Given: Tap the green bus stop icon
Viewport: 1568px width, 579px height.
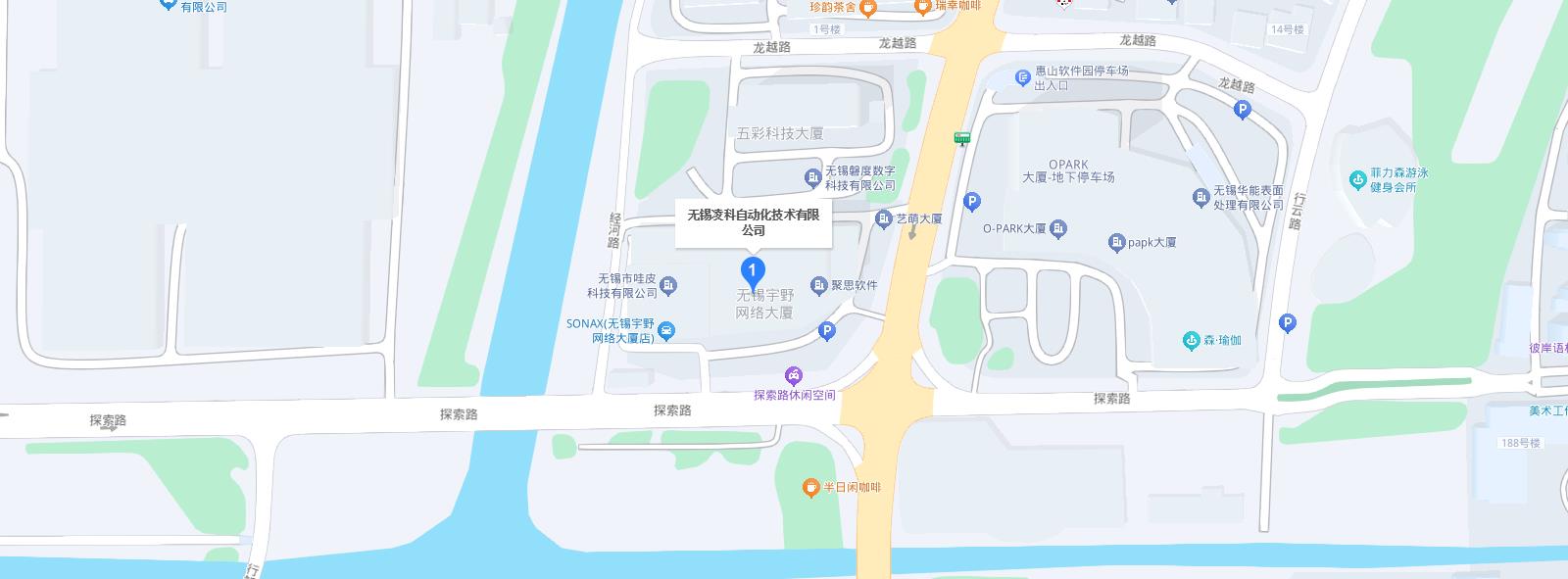Looking at the screenshot, I should tap(962, 138).
